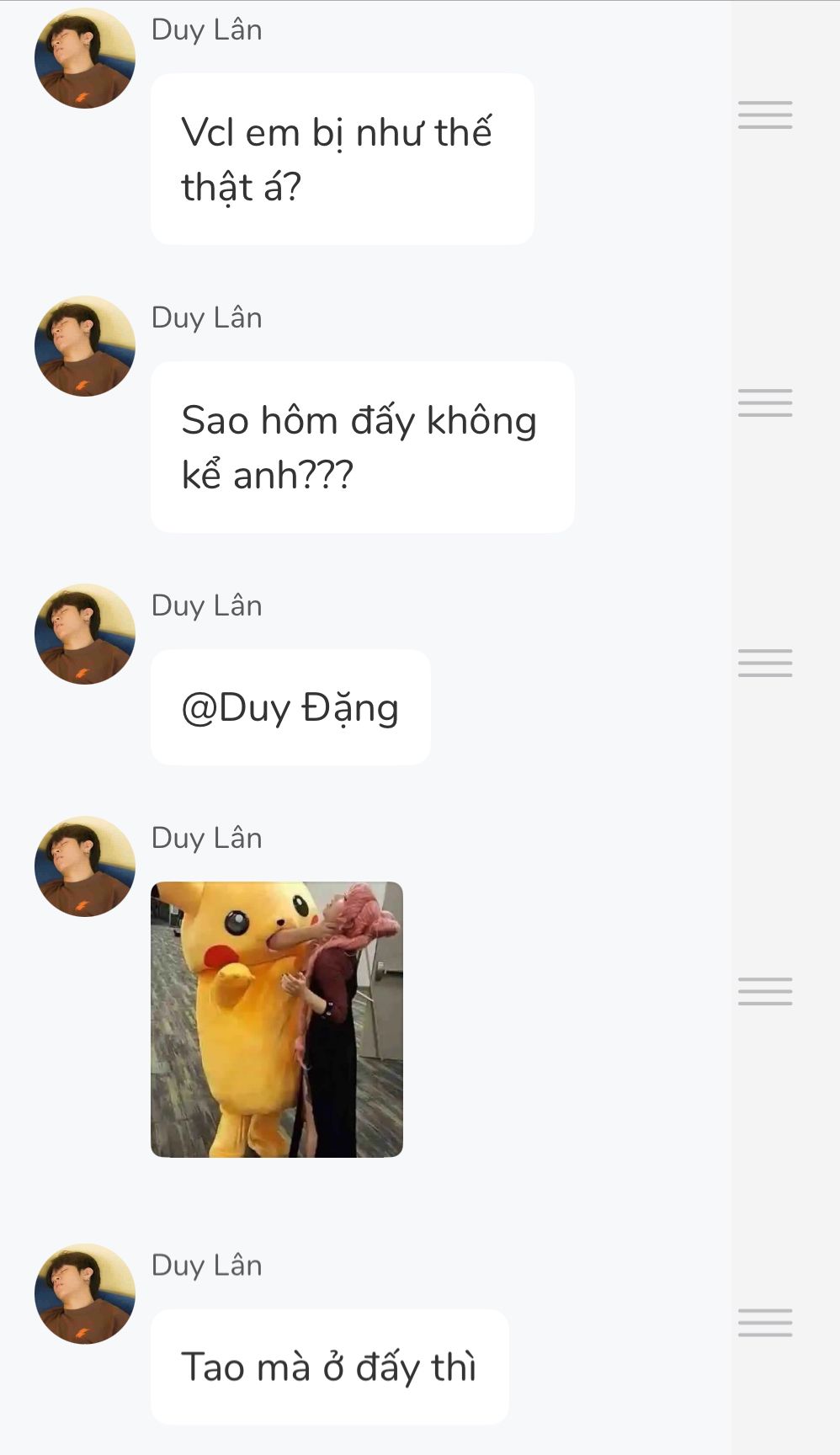Tap the handle beside "Vcl em bị như thế" message

[x=765, y=115]
